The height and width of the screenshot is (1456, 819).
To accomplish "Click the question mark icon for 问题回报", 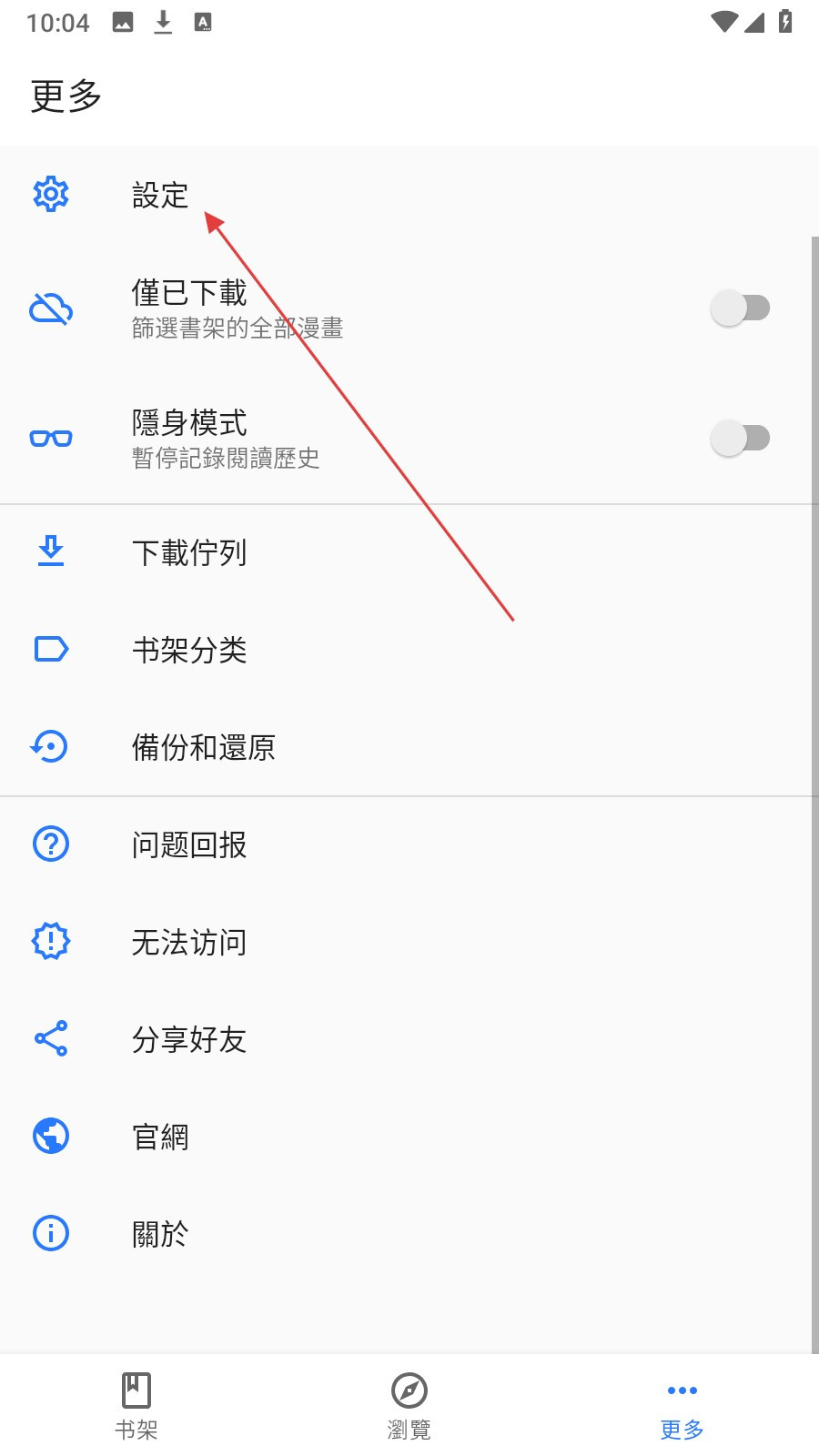I will (x=50, y=844).
